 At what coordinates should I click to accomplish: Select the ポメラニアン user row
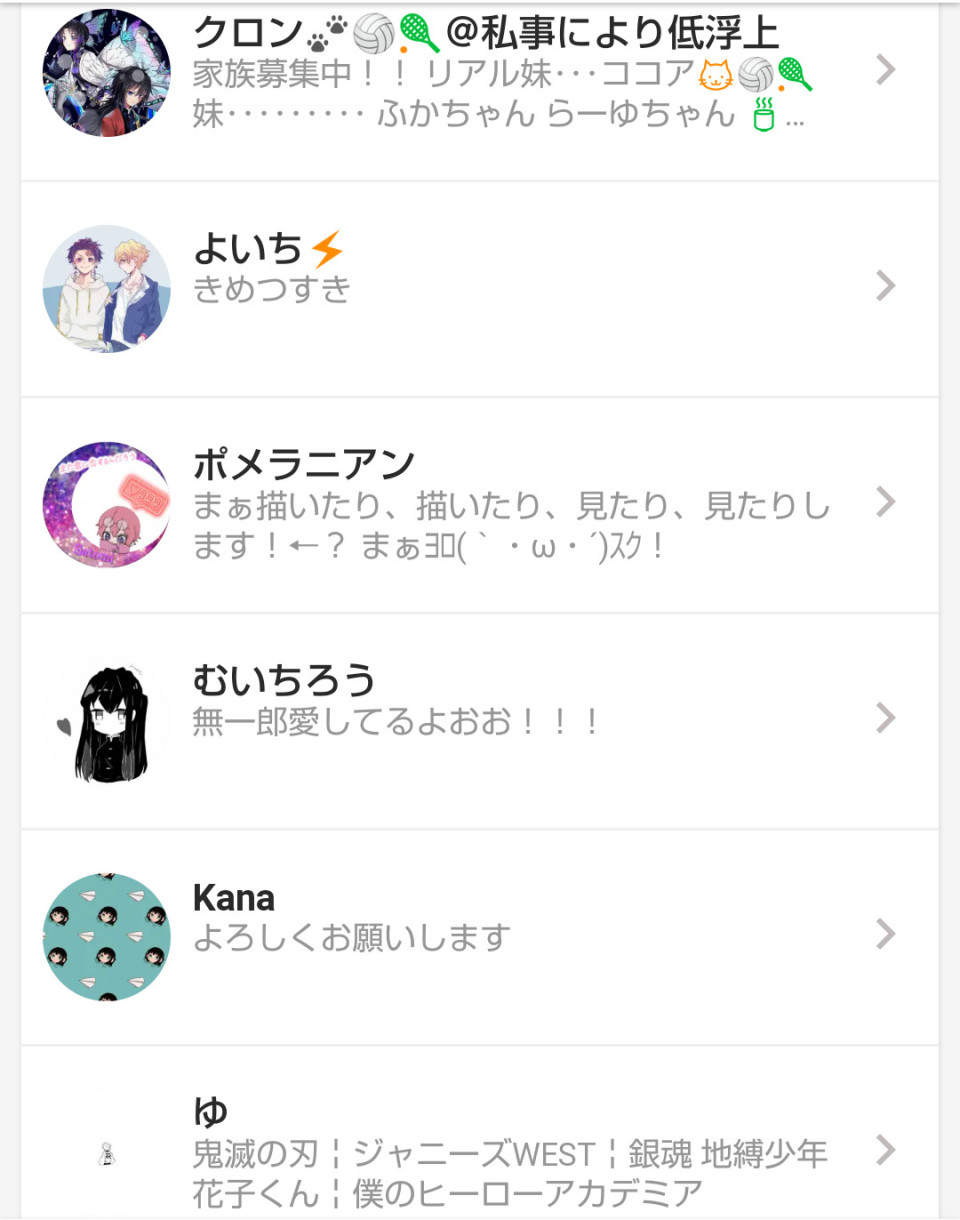click(x=480, y=504)
